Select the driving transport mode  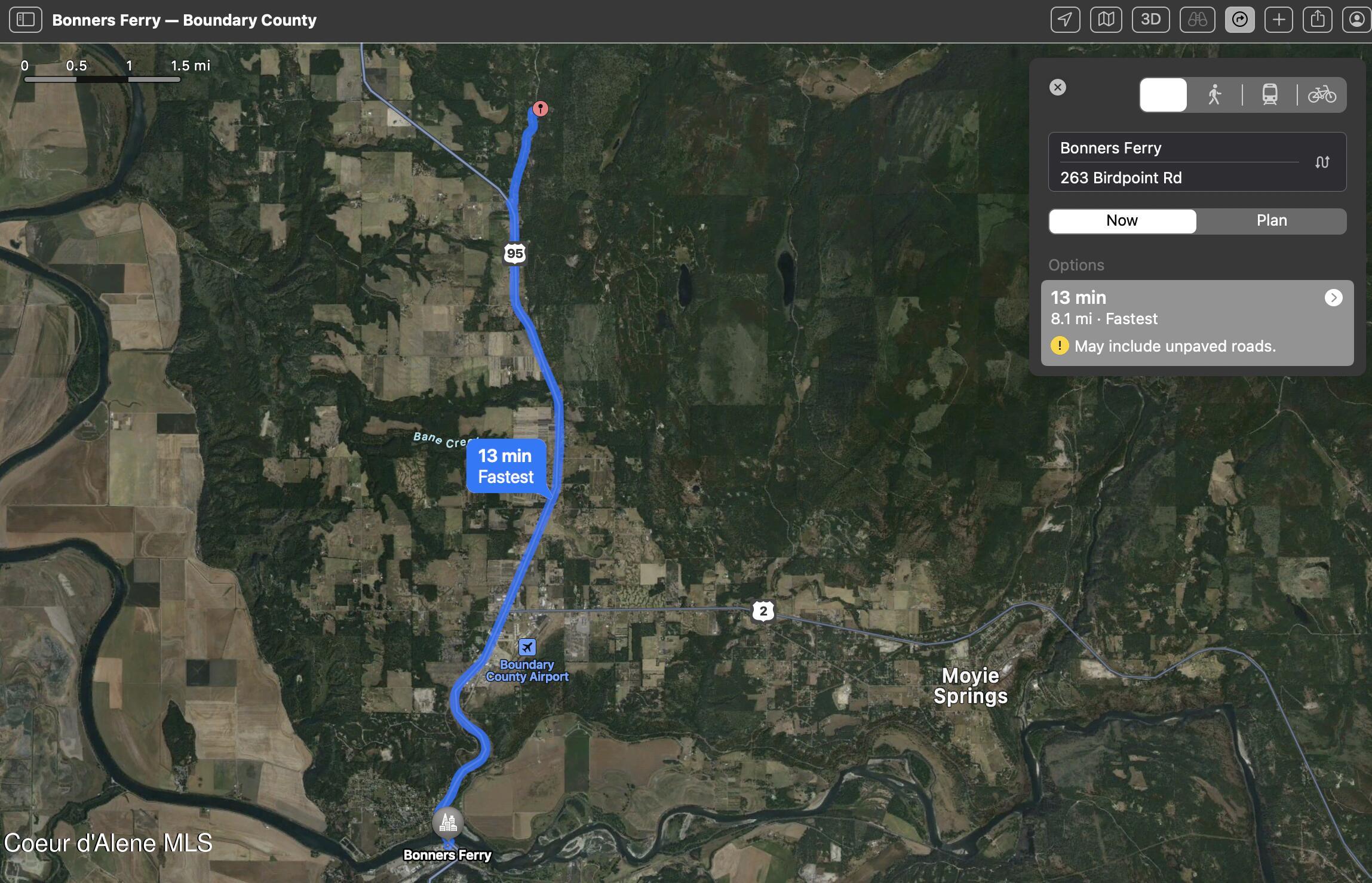tap(1163, 95)
